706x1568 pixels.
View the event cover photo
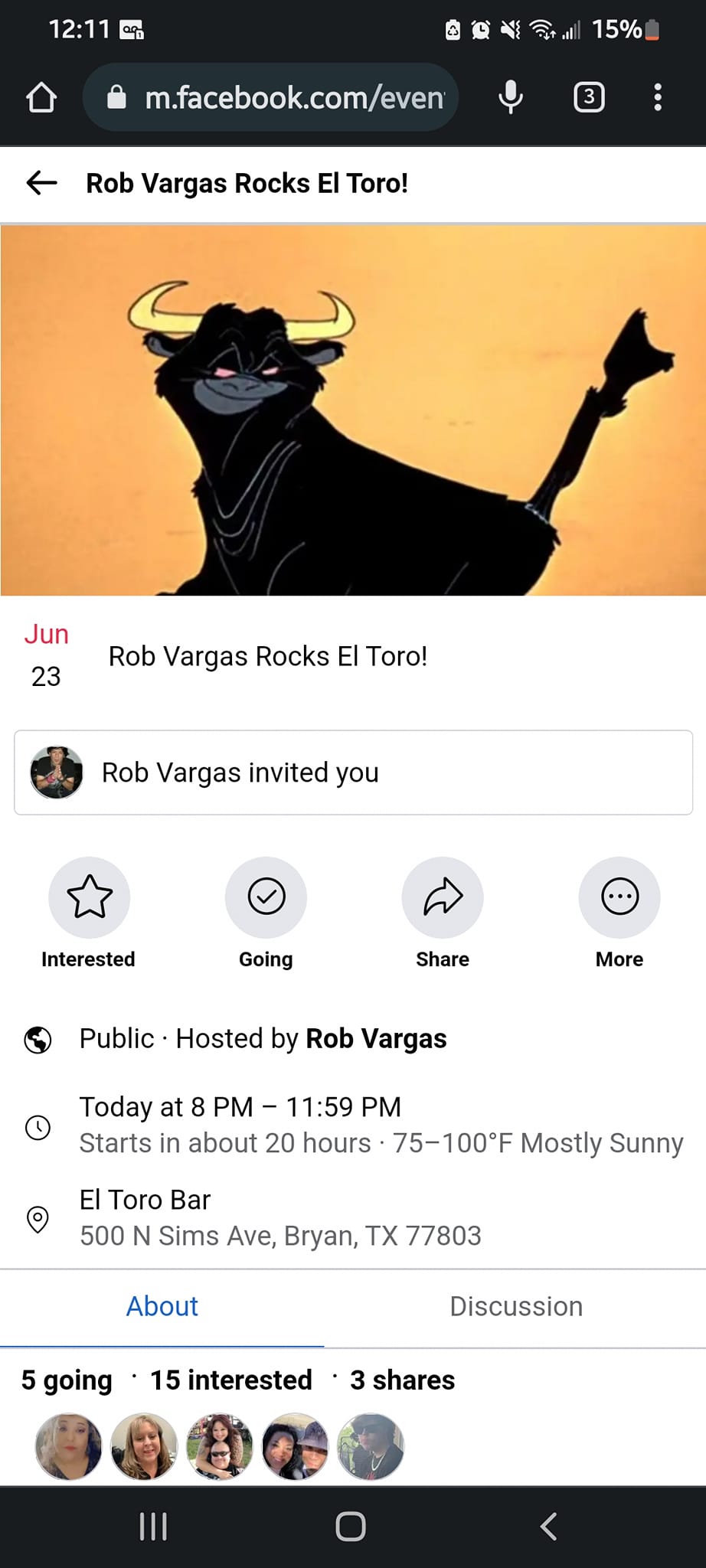353,410
